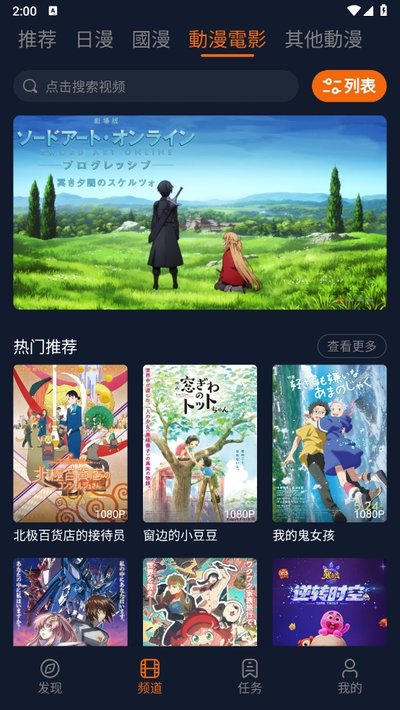This screenshot has width=400, height=710.
Task: Open 窗边的小豆豆 movie card
Action: (200, 454)
